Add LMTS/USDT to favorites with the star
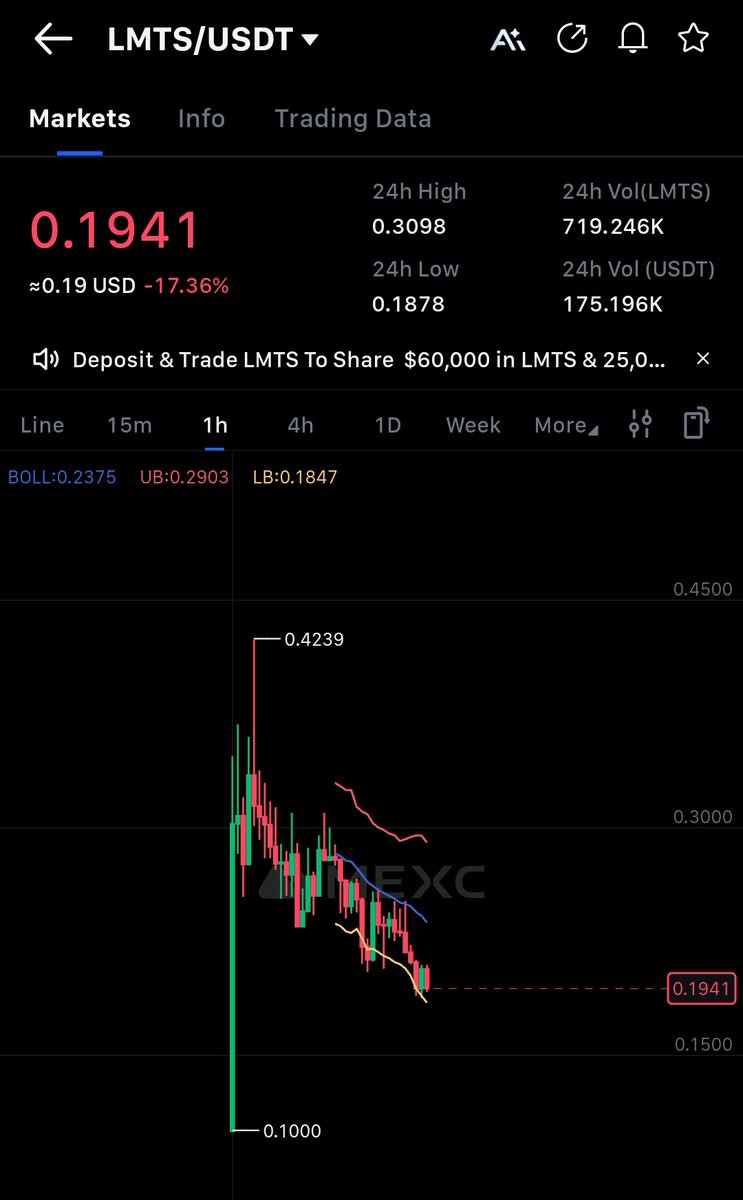This screenshot has width=743, height=1200. pos(693,39)
